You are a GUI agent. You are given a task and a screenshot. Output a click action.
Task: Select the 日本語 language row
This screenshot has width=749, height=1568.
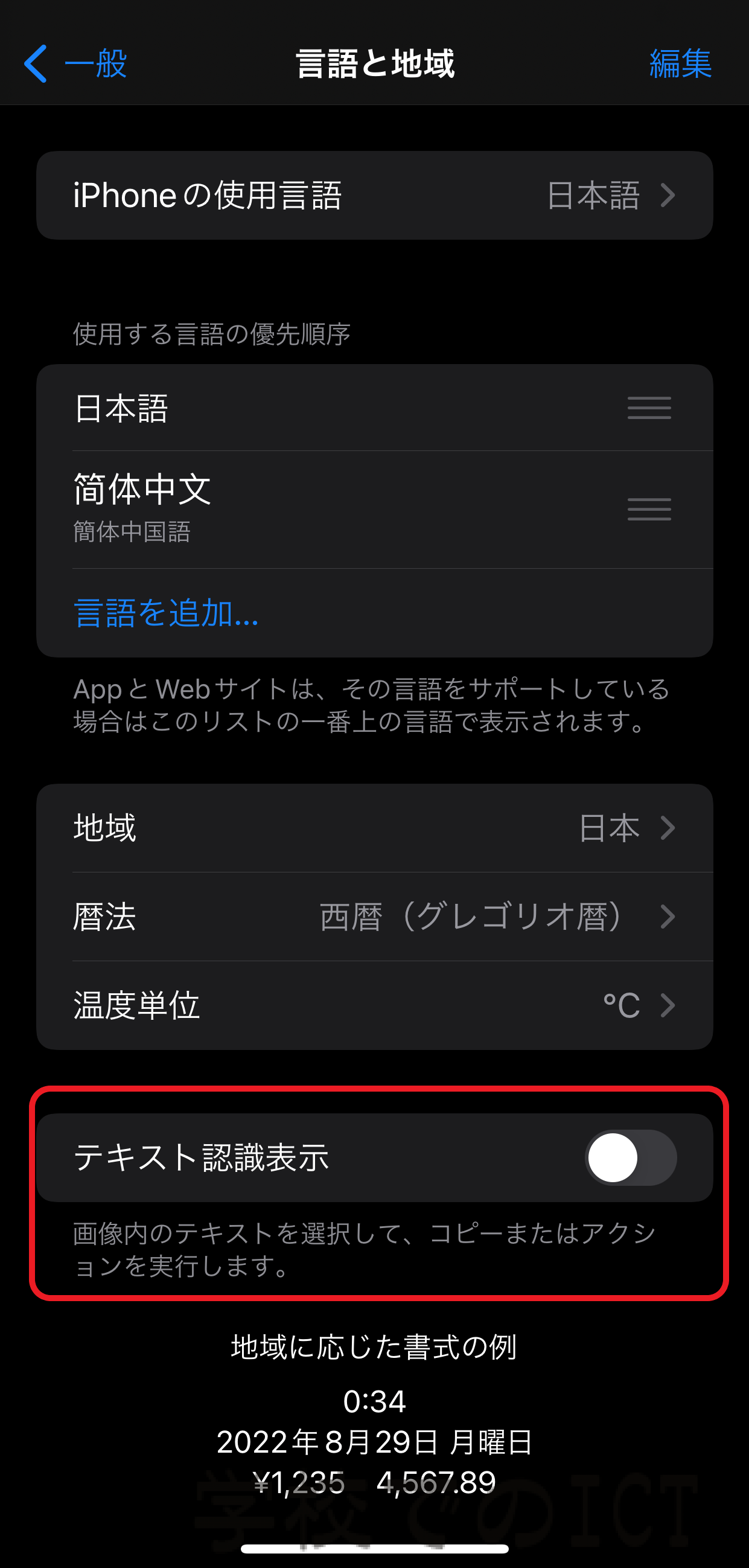pos(374,408)
